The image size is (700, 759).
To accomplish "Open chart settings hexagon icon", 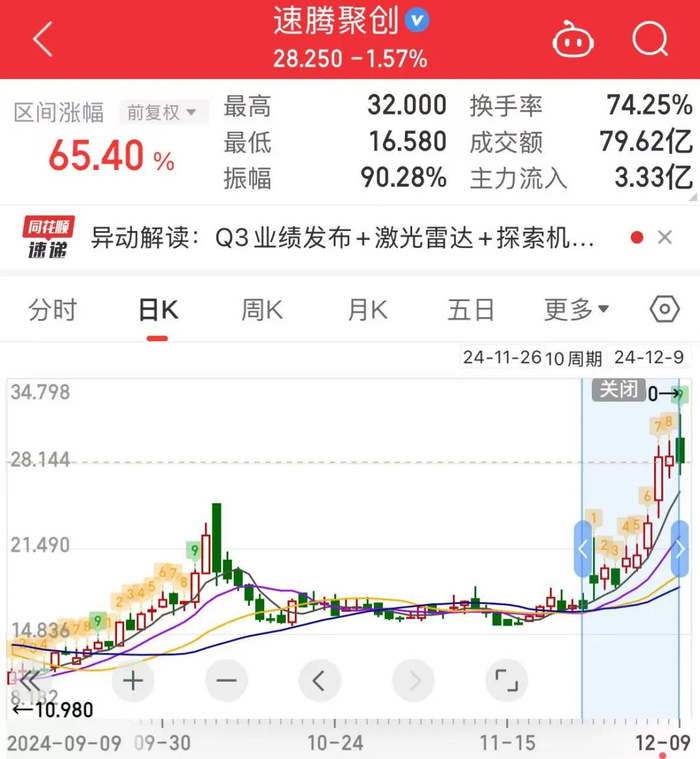I will tap(665, 309).
